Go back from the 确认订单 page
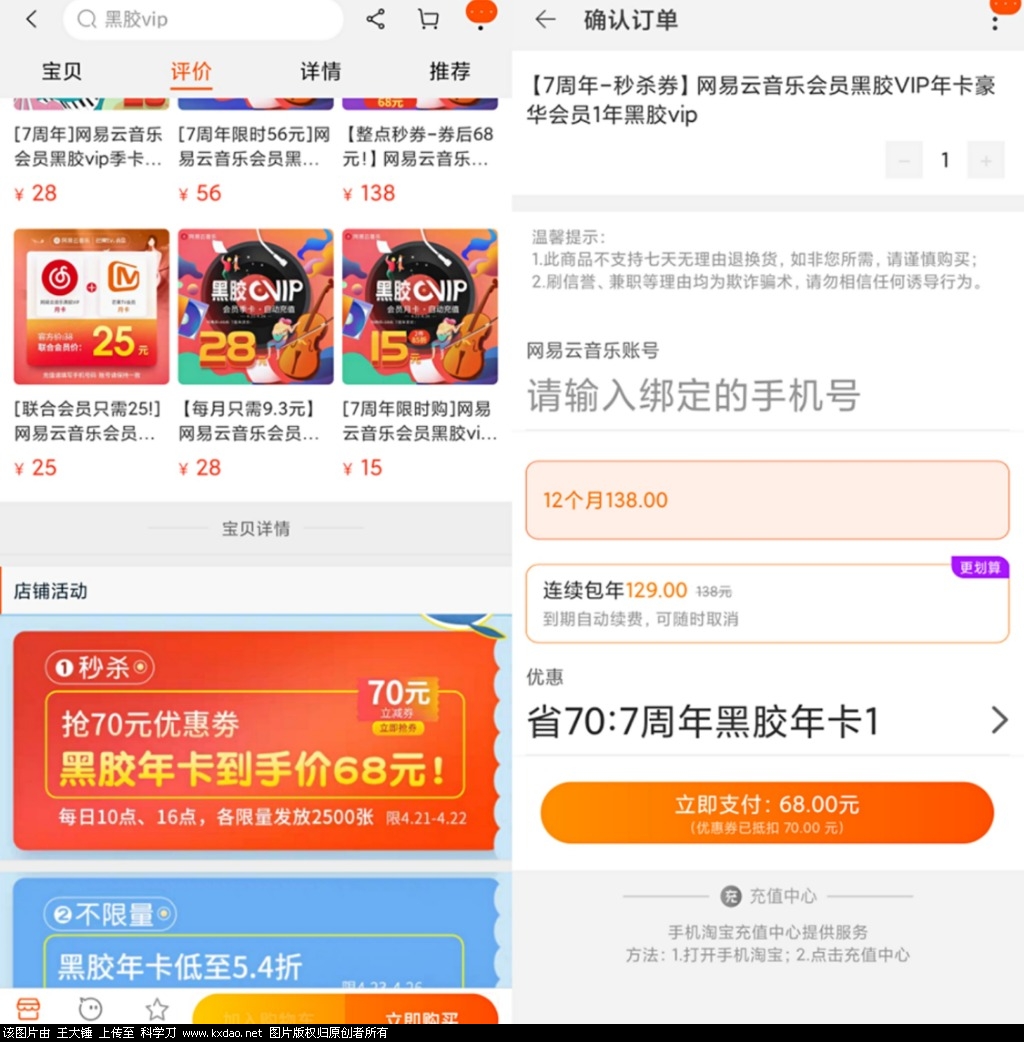The height and width of the screenshot is (1042, 1024). click(x=545, y=20)
